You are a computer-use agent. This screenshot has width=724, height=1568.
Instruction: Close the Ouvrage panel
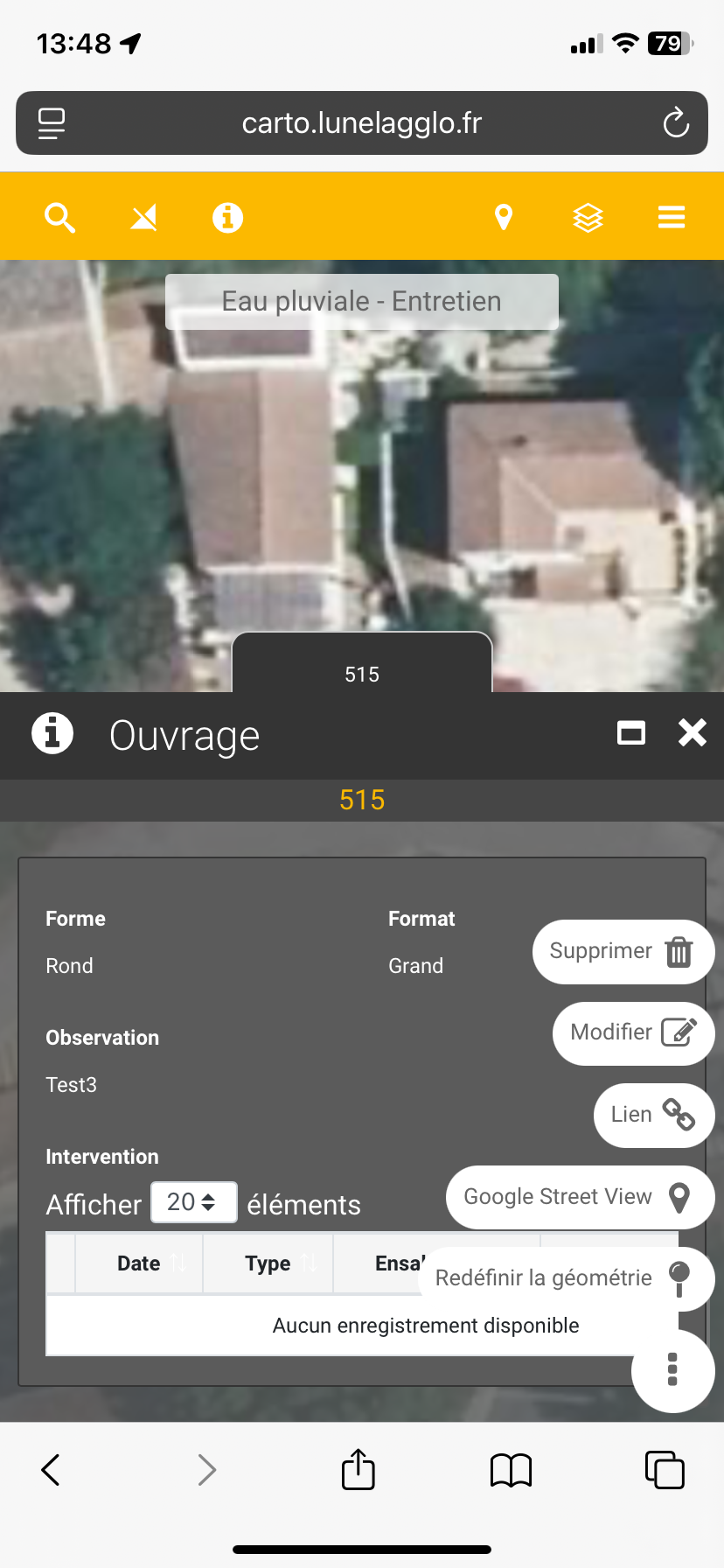[692, 732]
